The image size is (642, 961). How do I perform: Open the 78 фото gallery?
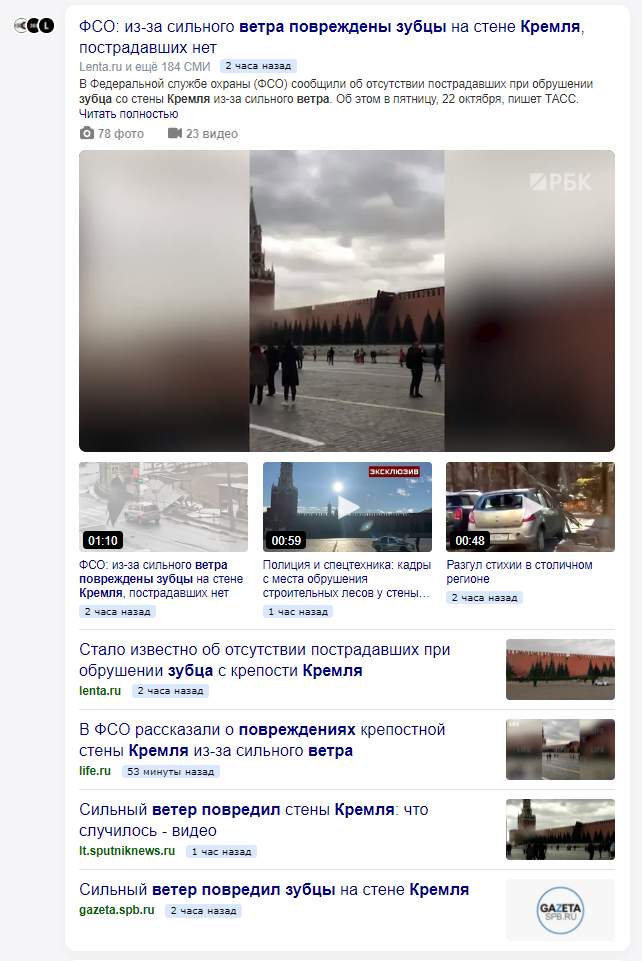(x=112, y=133)
